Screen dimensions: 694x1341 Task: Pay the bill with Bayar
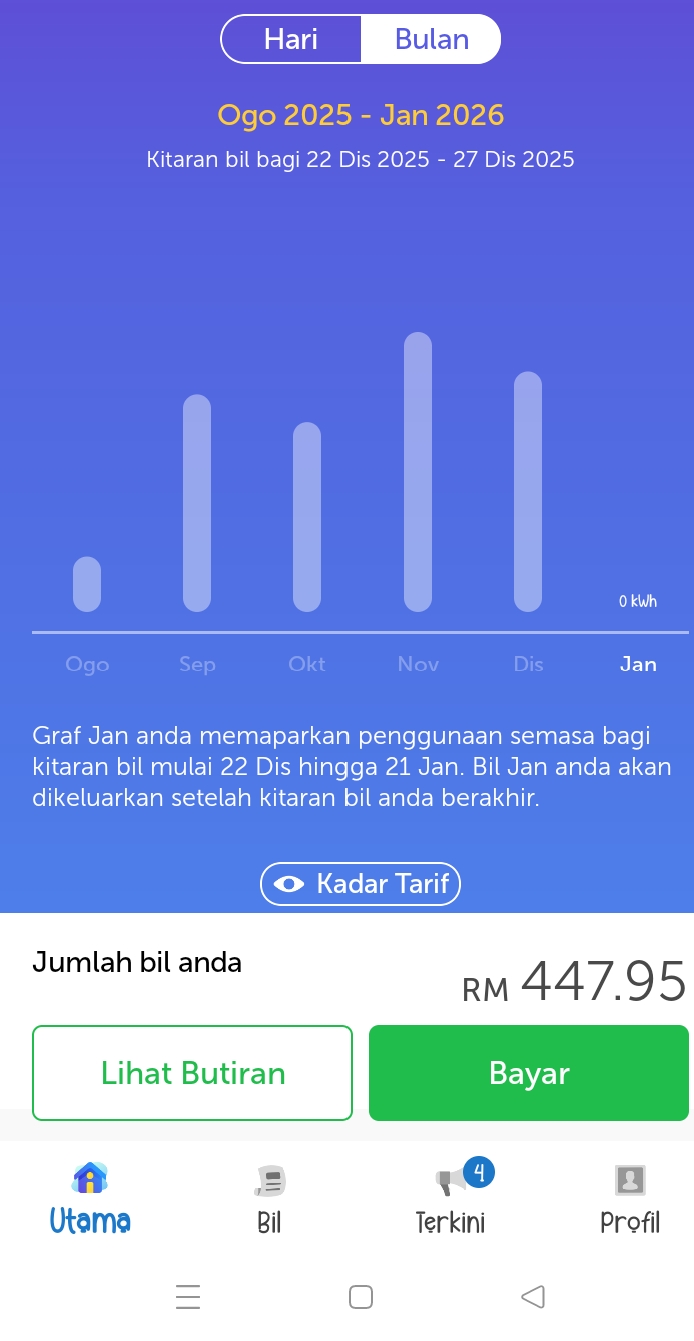coord(528,1073)
